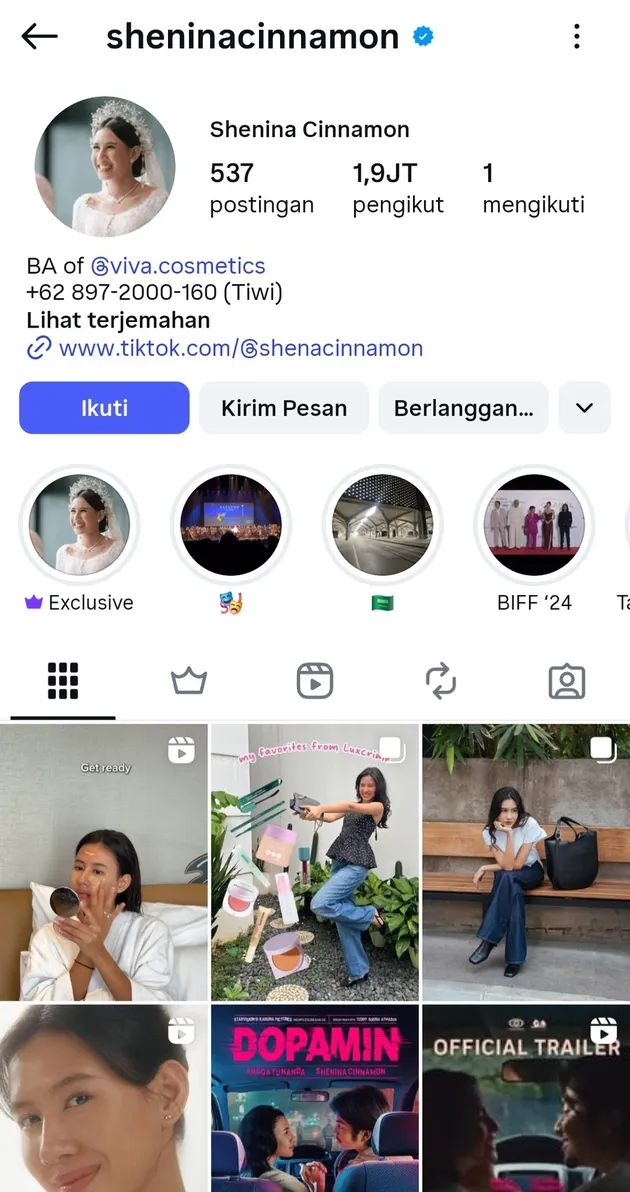Viewport: 630px width, 1192px height.
Task: Switch to the Reels tab
Action: pyautogui.click(x=315, y=681)
